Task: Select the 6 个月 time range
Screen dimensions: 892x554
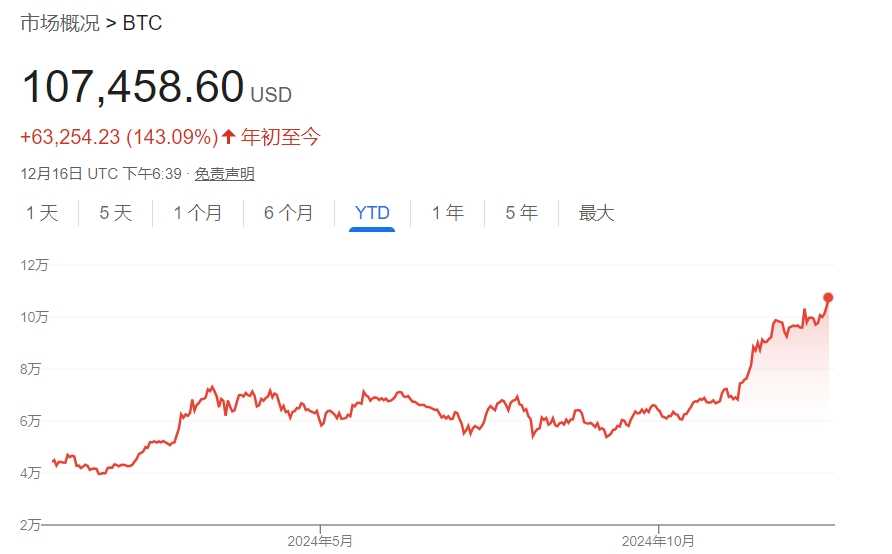Action: 288,213
